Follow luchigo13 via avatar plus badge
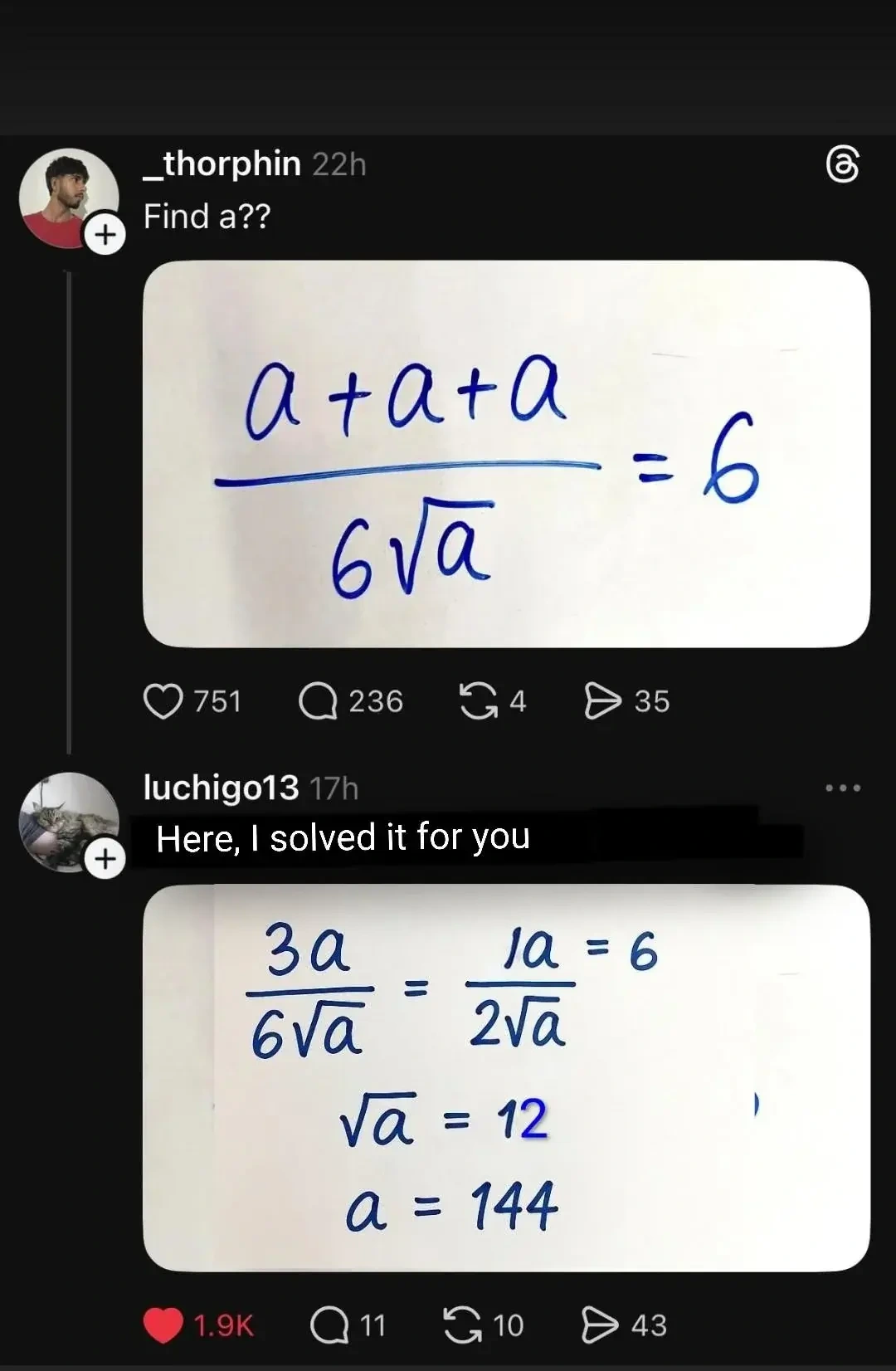The image size is (896, 1371). point(105,859)
